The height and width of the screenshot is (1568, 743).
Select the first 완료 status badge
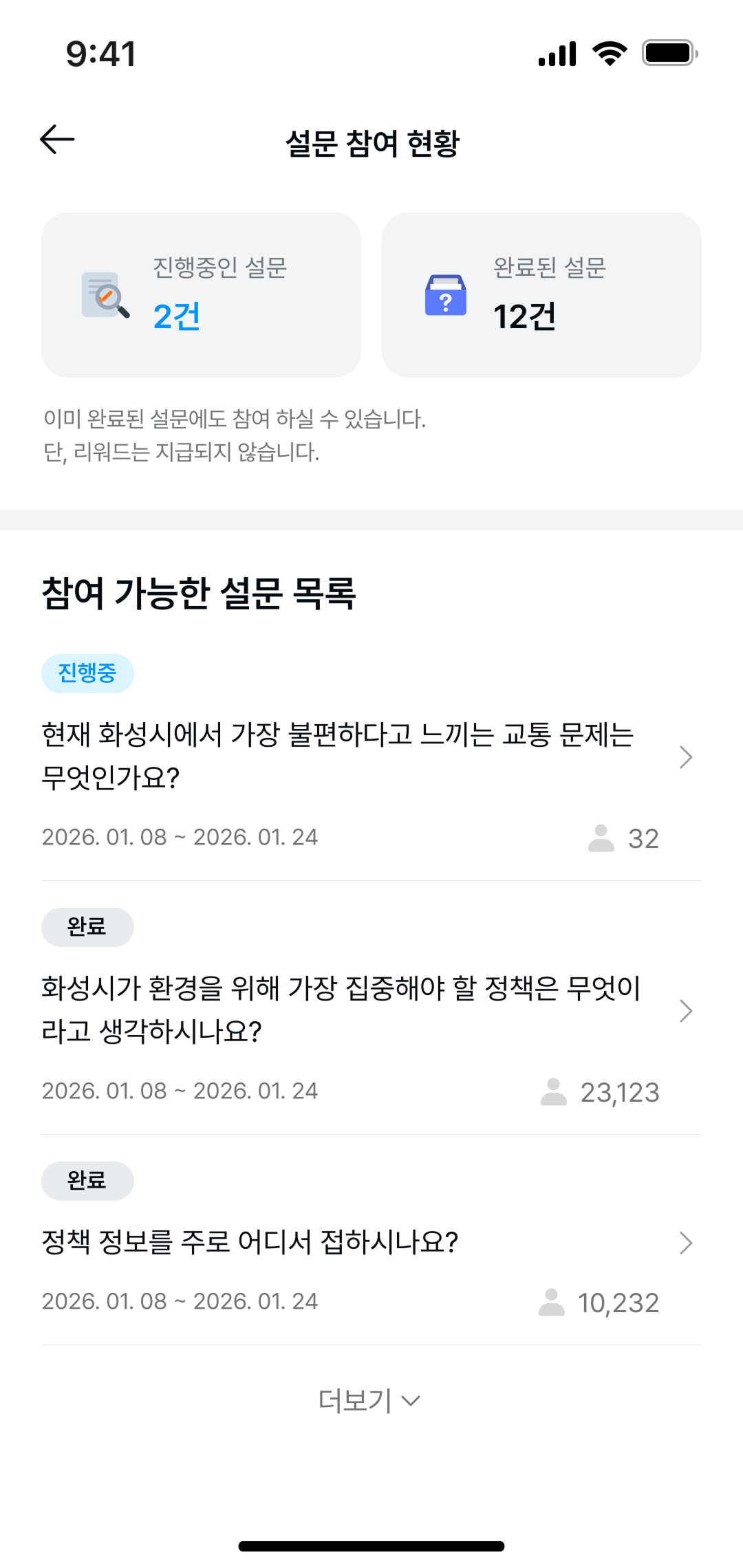point(87,926)
